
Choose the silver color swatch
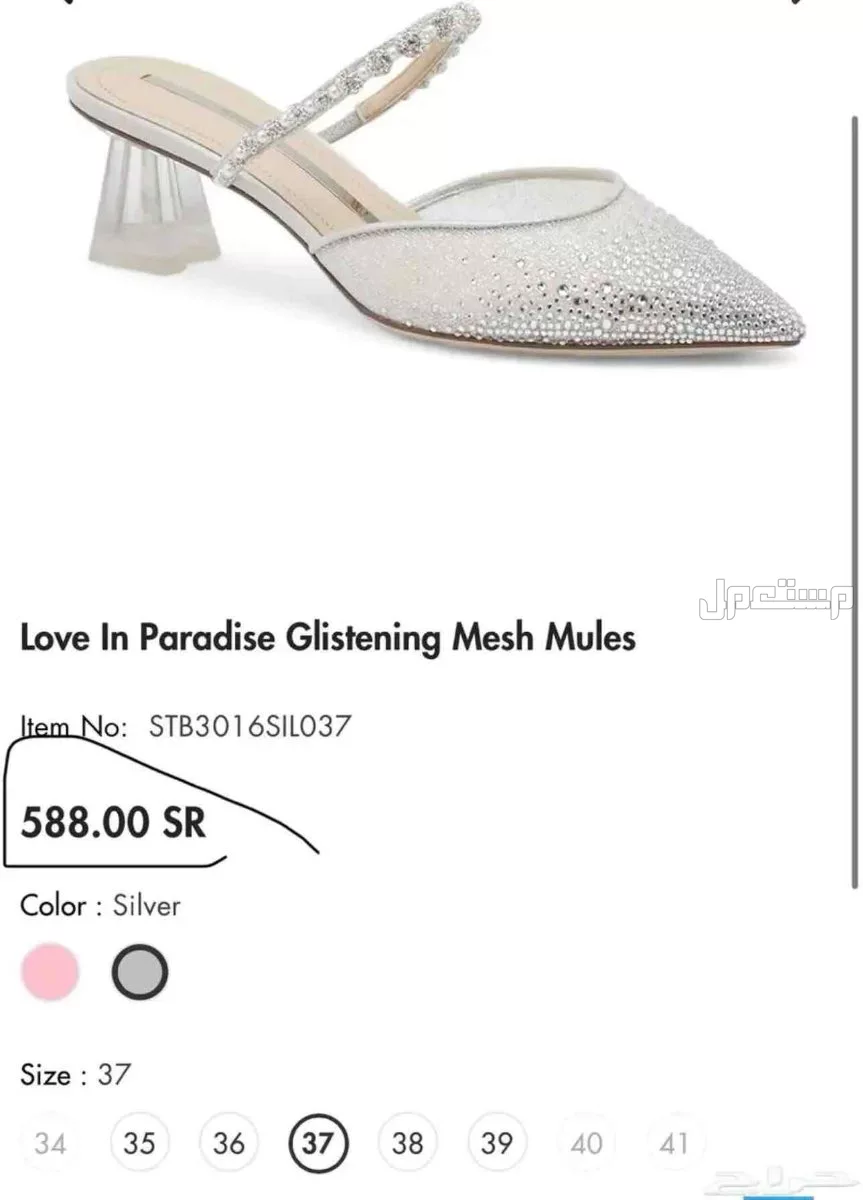pyautogui.click(x=139, y=971)
